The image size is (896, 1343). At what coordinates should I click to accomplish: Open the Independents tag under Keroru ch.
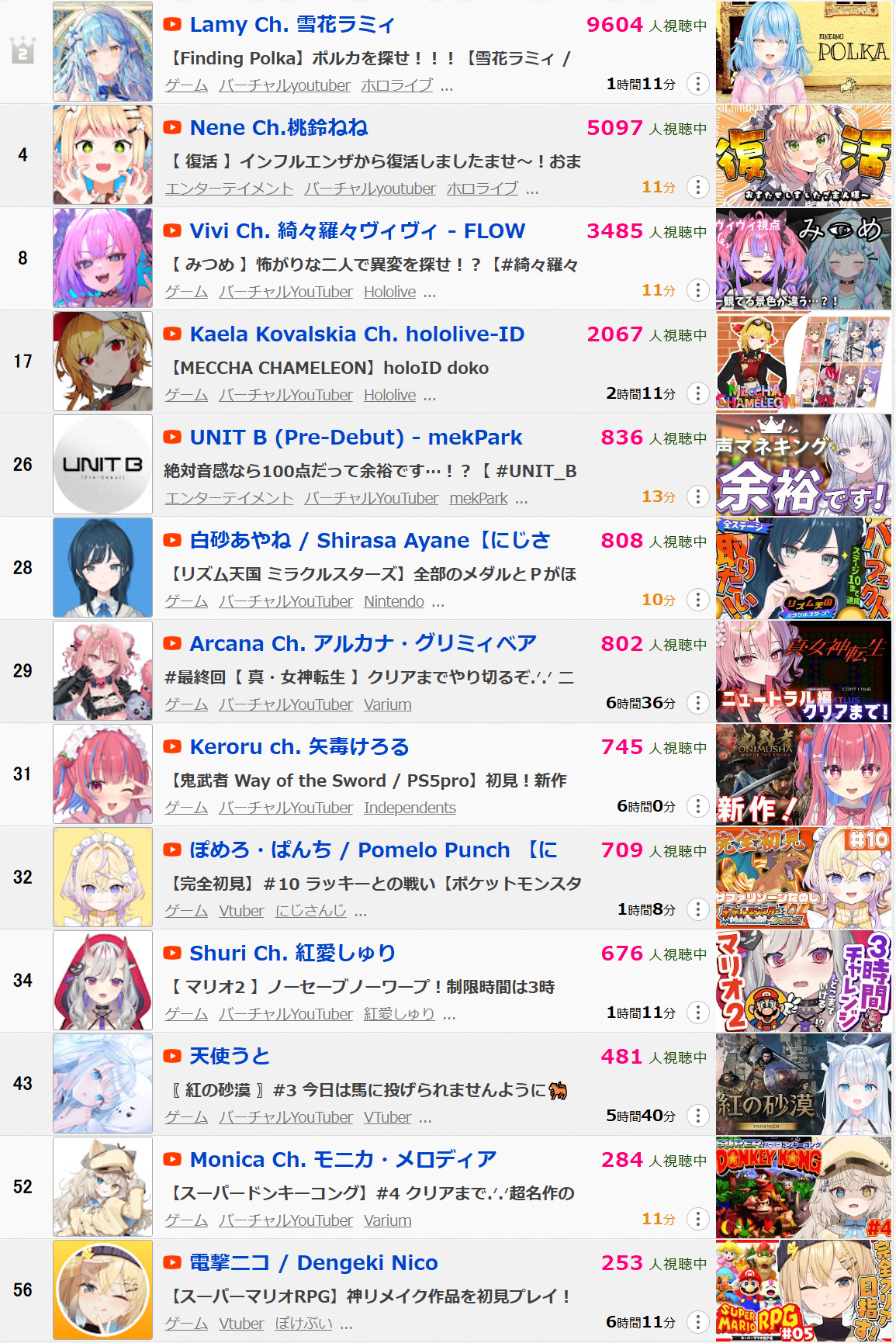pos(410,808)
